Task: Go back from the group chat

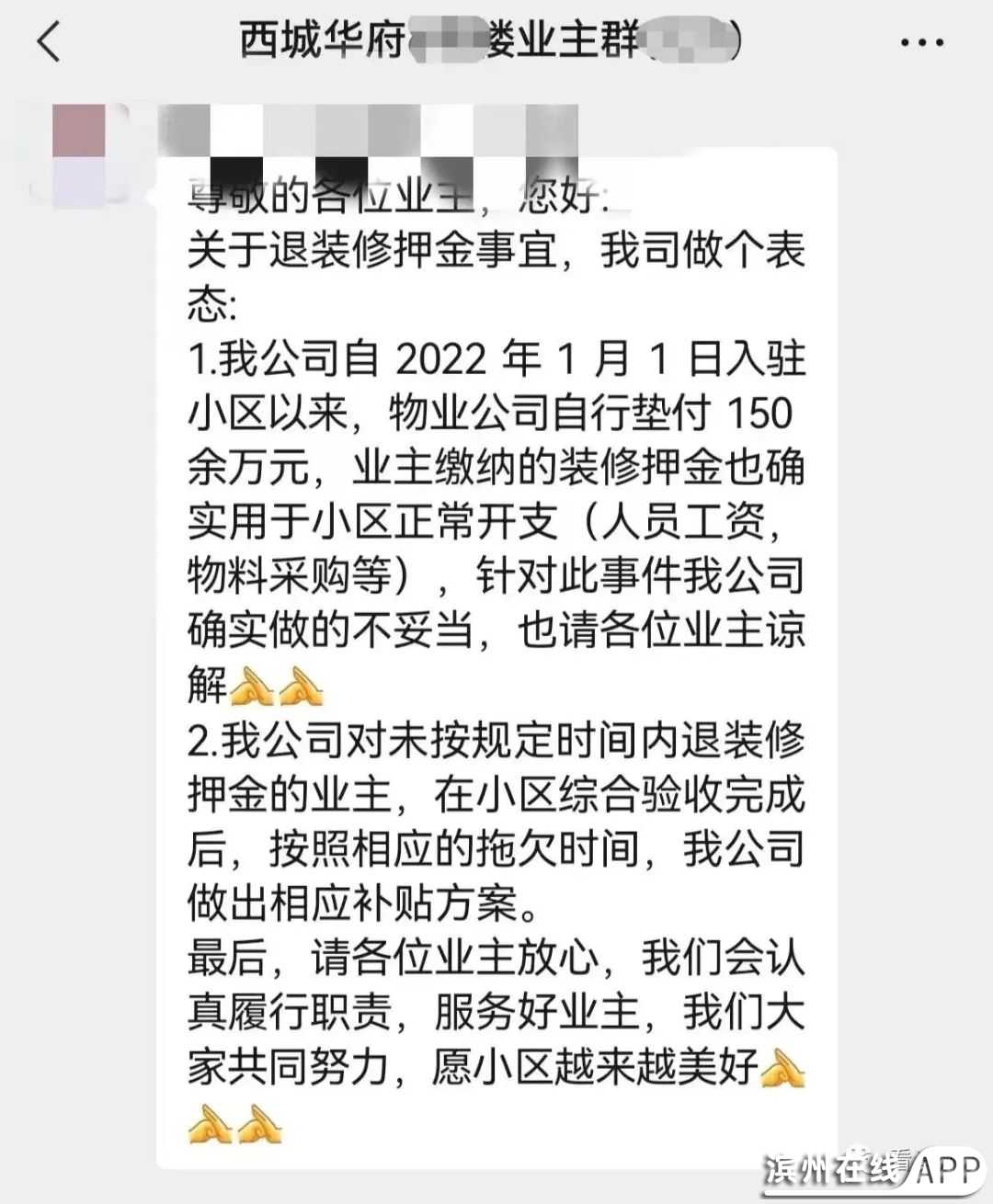Action: tap(49, 42)
